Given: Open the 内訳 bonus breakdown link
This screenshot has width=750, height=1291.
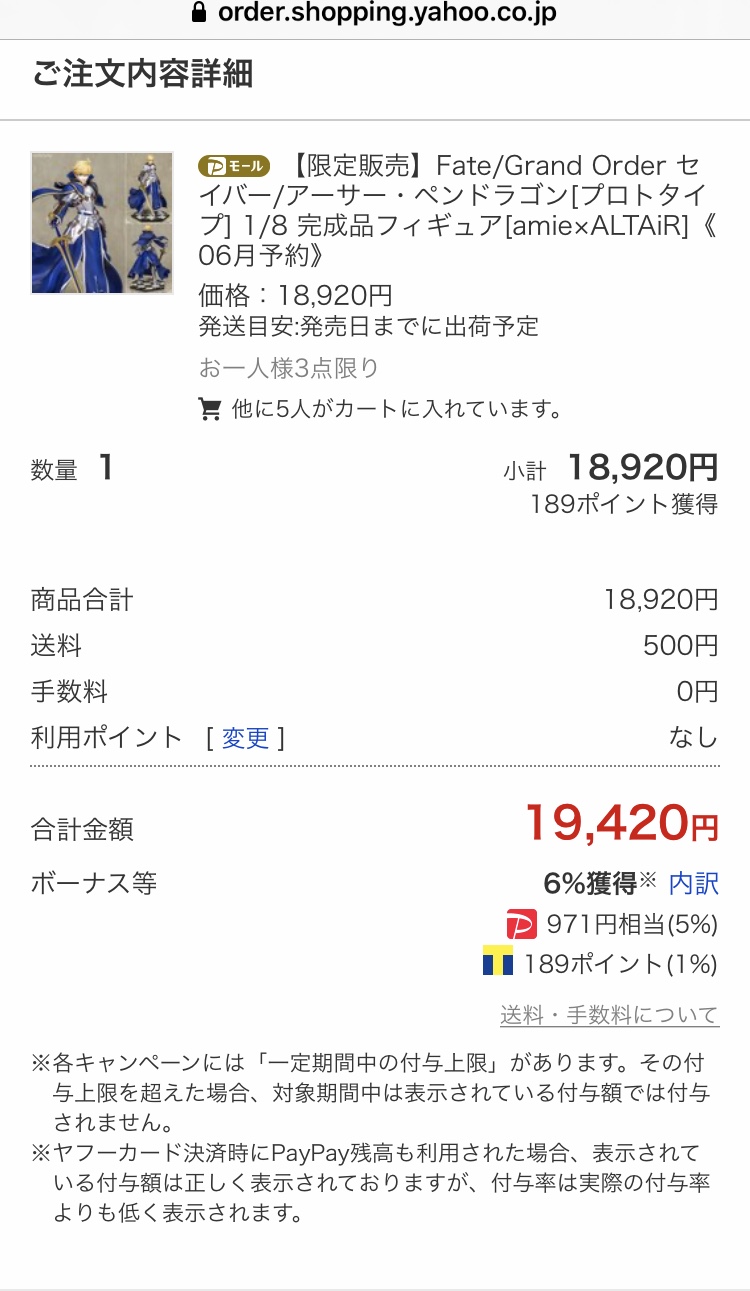Looking at the screenshot, I should pos(693,883).
